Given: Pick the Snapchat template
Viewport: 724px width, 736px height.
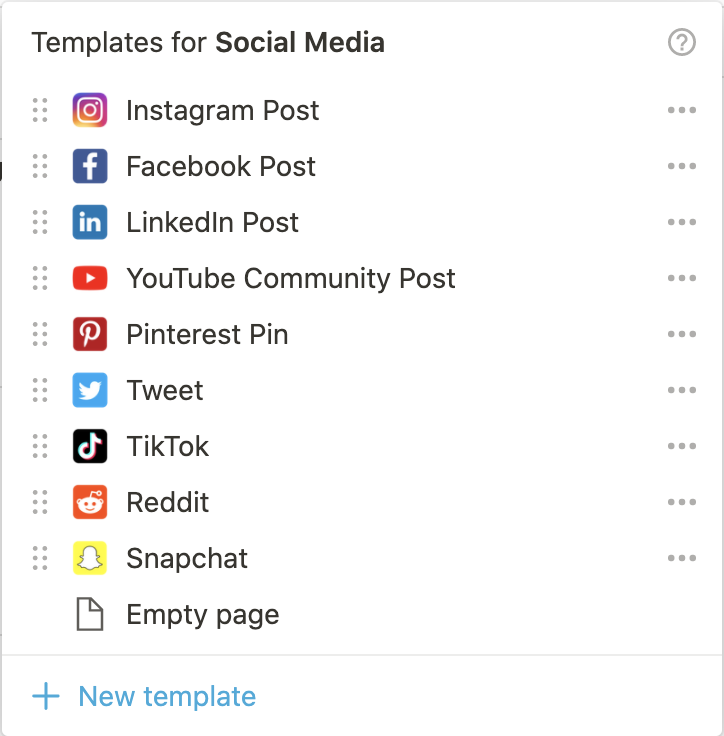Looking at the screenshot, I should [x=186, y=558].
